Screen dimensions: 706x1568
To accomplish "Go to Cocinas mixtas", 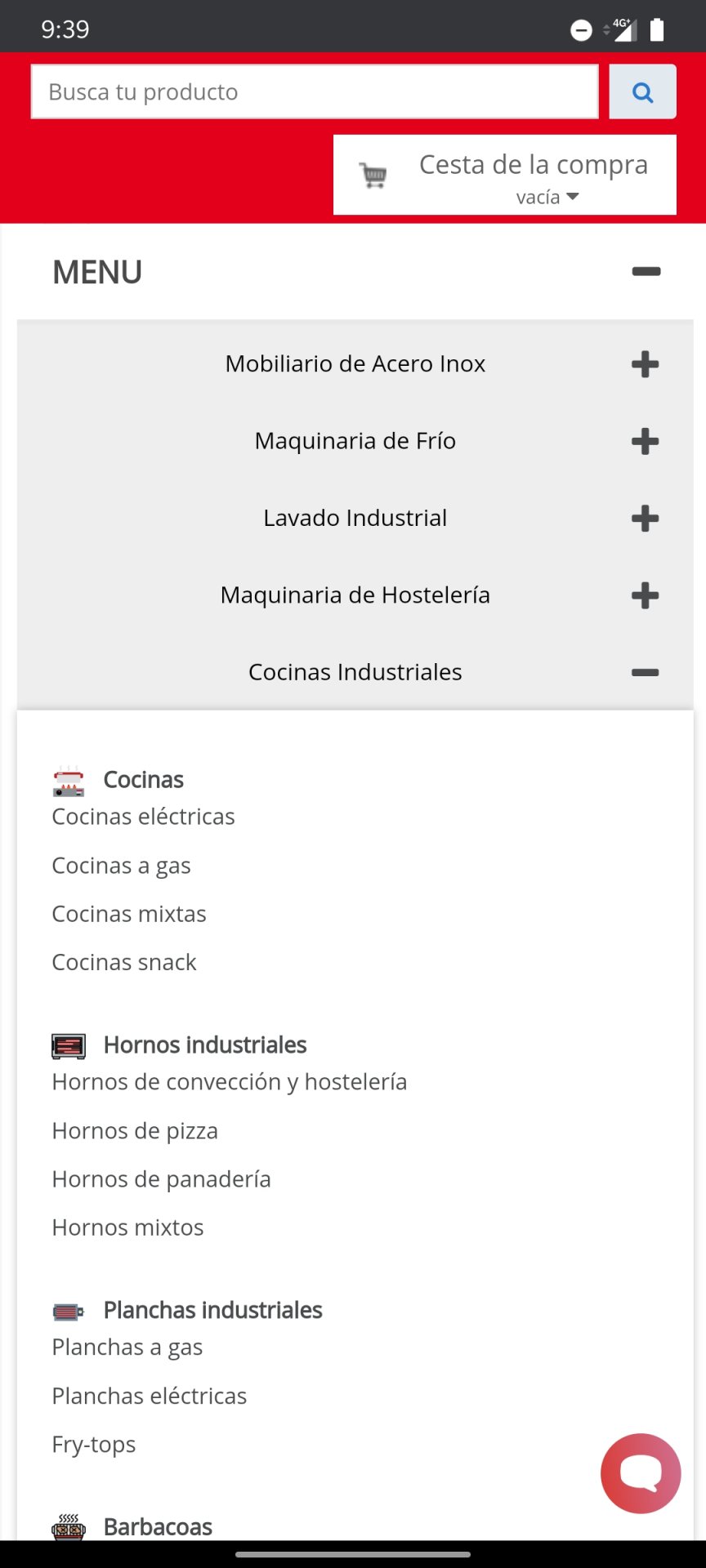I will coord(129,914).
